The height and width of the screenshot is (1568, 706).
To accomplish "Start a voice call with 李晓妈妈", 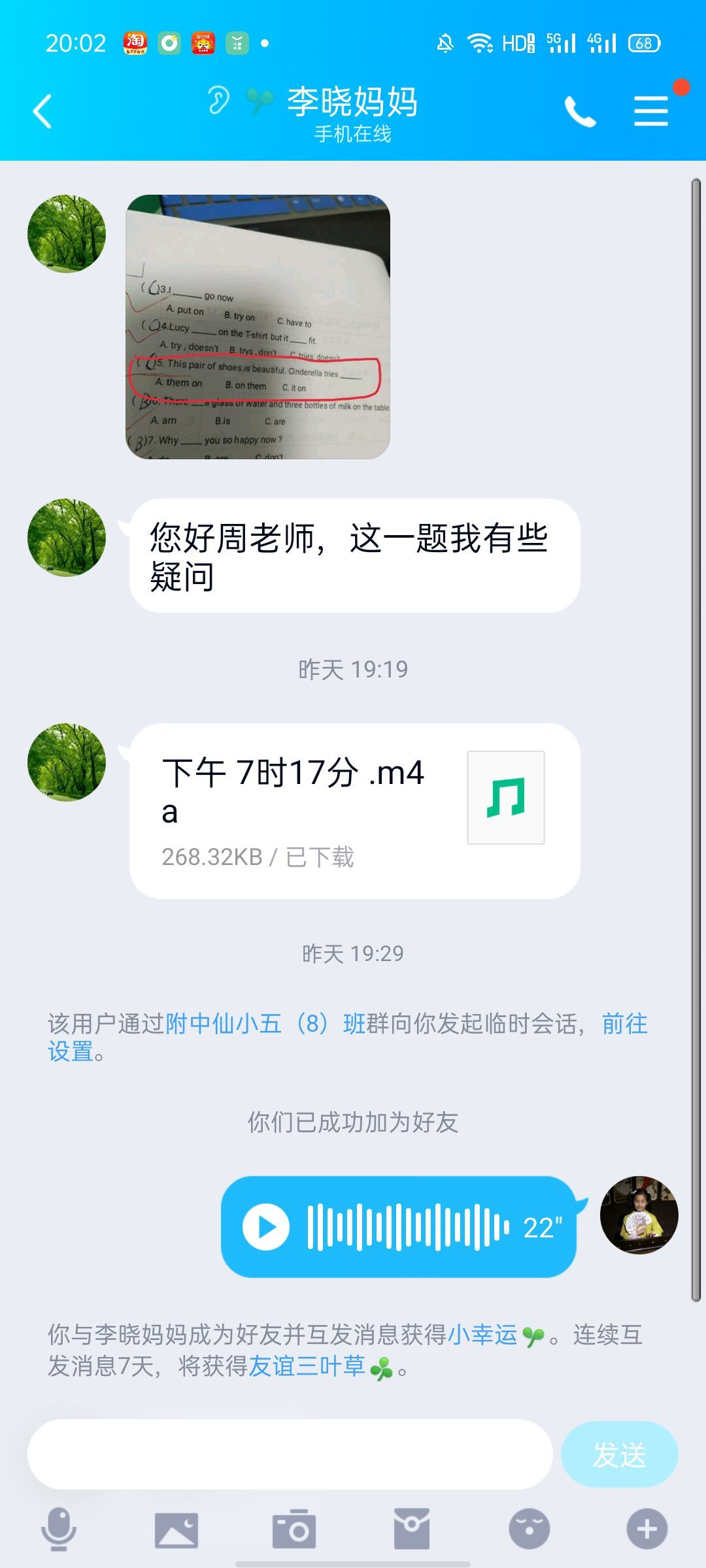I will click(x=580, y=112).
